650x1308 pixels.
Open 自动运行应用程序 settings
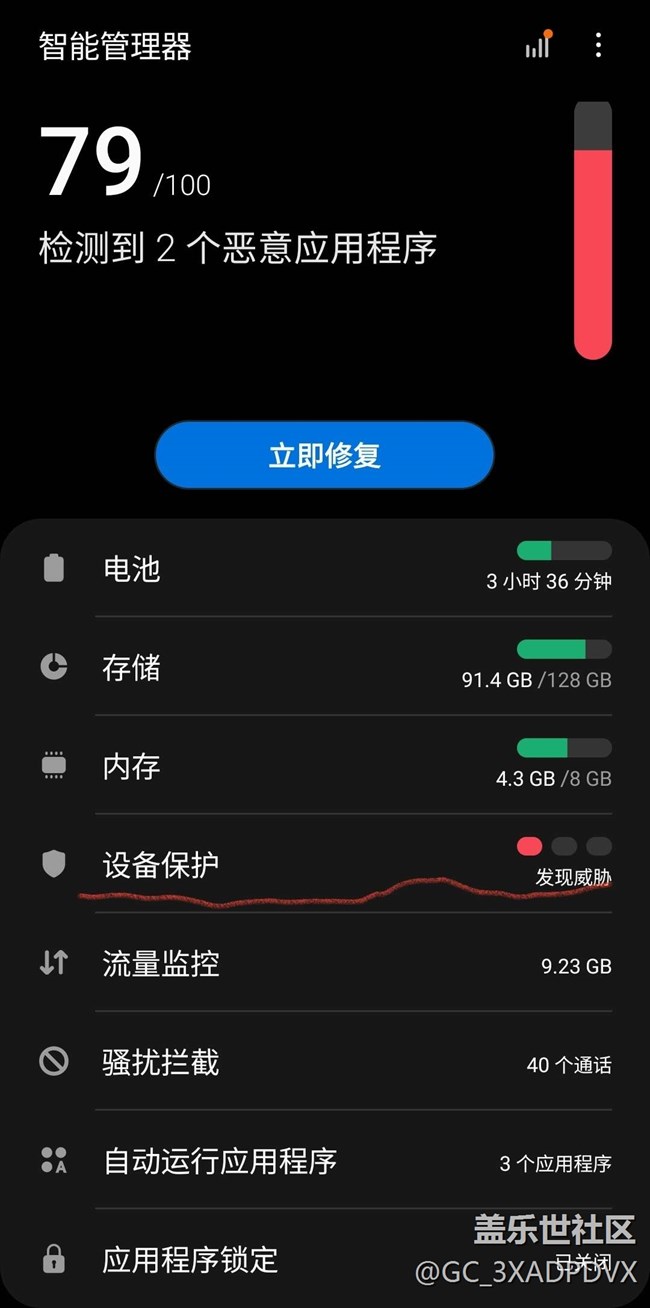coord(325,1161)
